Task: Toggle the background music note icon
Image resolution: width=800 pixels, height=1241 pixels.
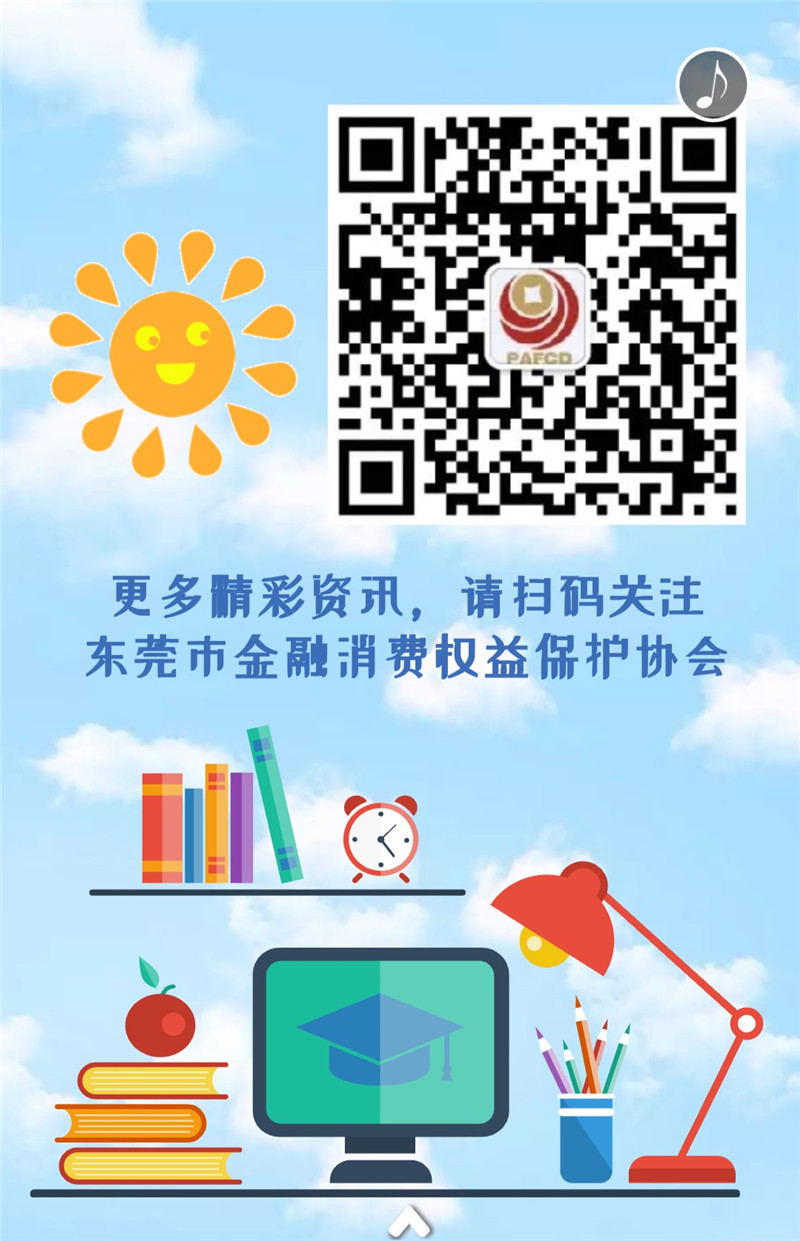Action: (712, 84)
